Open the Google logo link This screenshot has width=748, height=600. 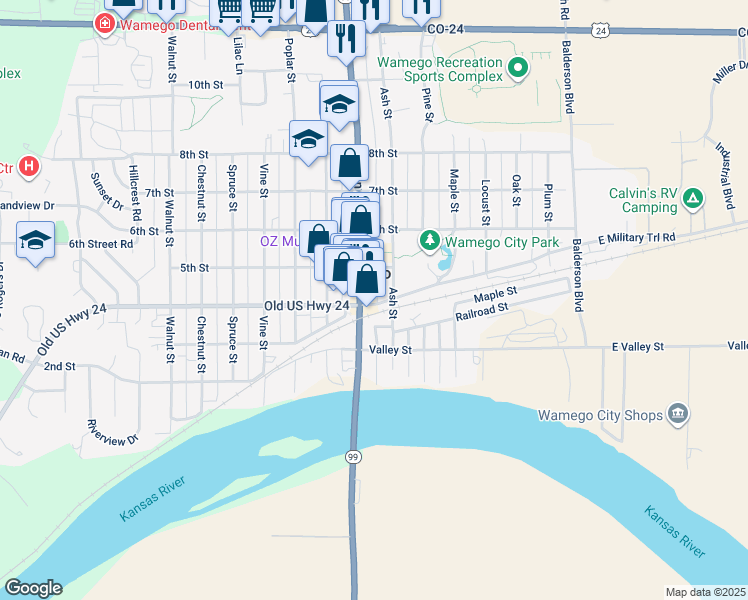pos(33,588)
